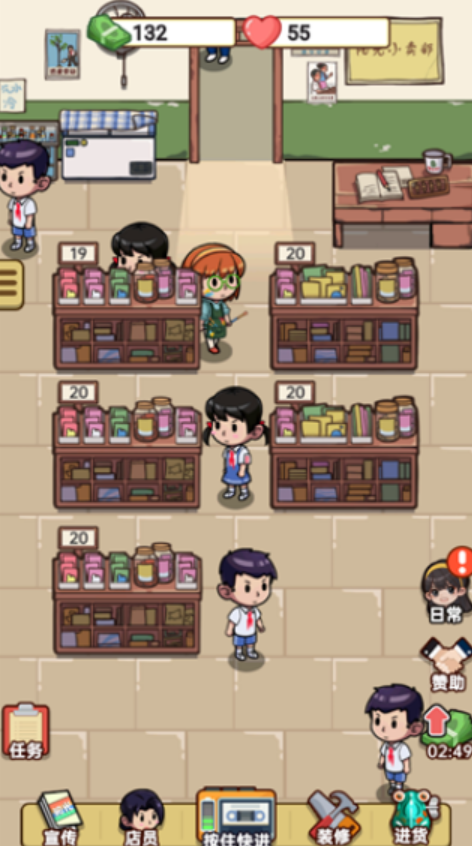Image resolution: width=472 pixels, height=846 pixels.
Task: Open the 装修 decoration menu
Action: (x=333, y=818)
